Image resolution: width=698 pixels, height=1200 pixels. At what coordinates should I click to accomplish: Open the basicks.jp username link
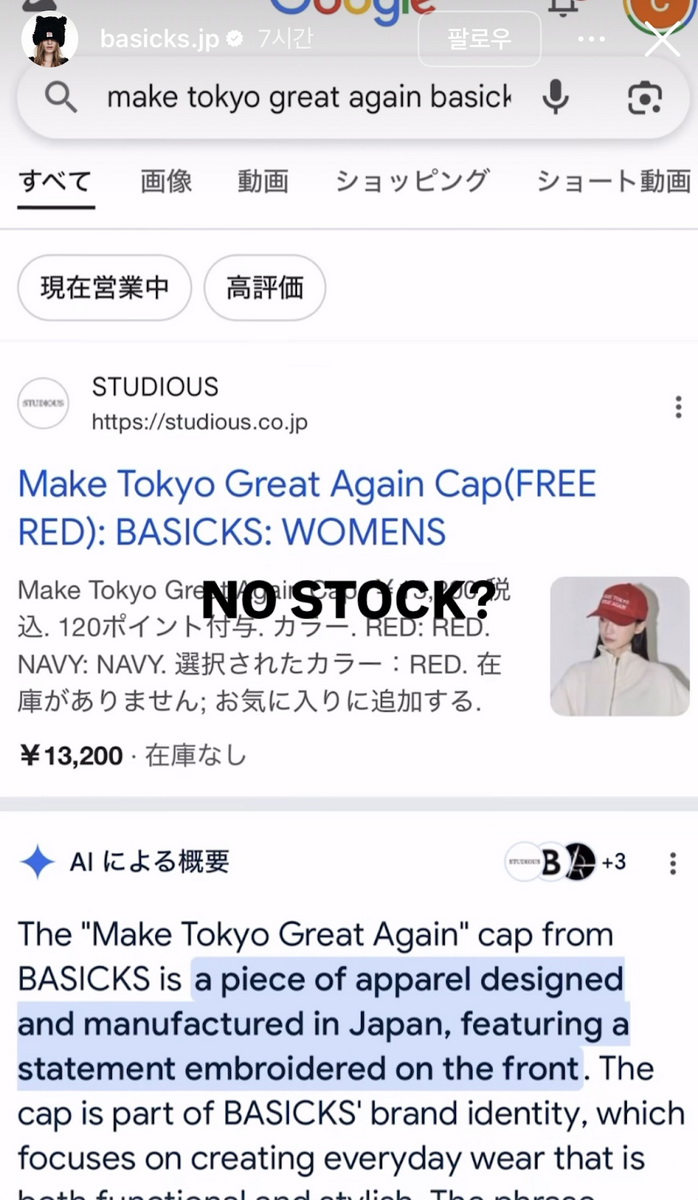[x=160, y=40]
